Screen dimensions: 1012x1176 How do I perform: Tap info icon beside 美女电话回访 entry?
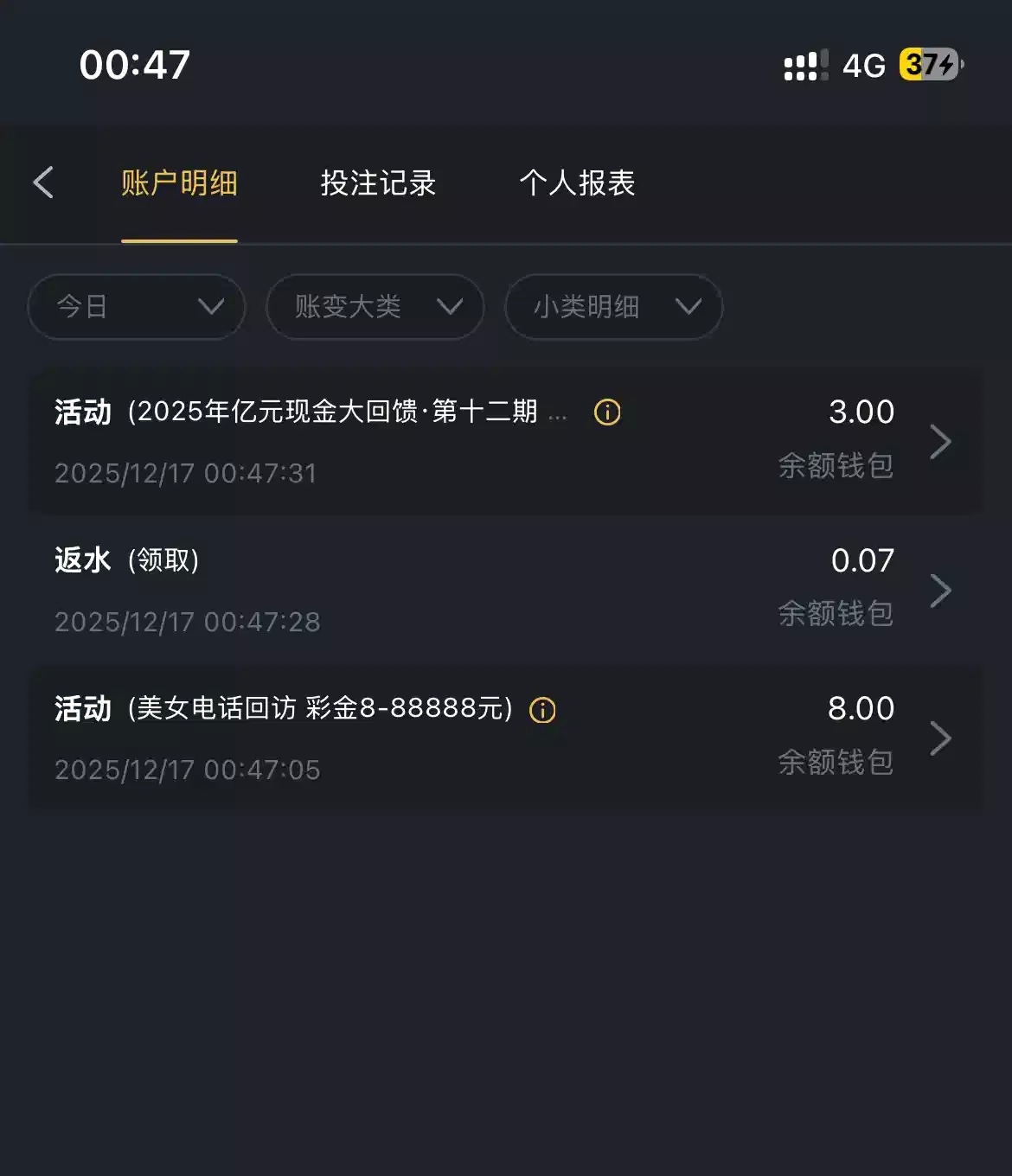[x=542, y=710]
